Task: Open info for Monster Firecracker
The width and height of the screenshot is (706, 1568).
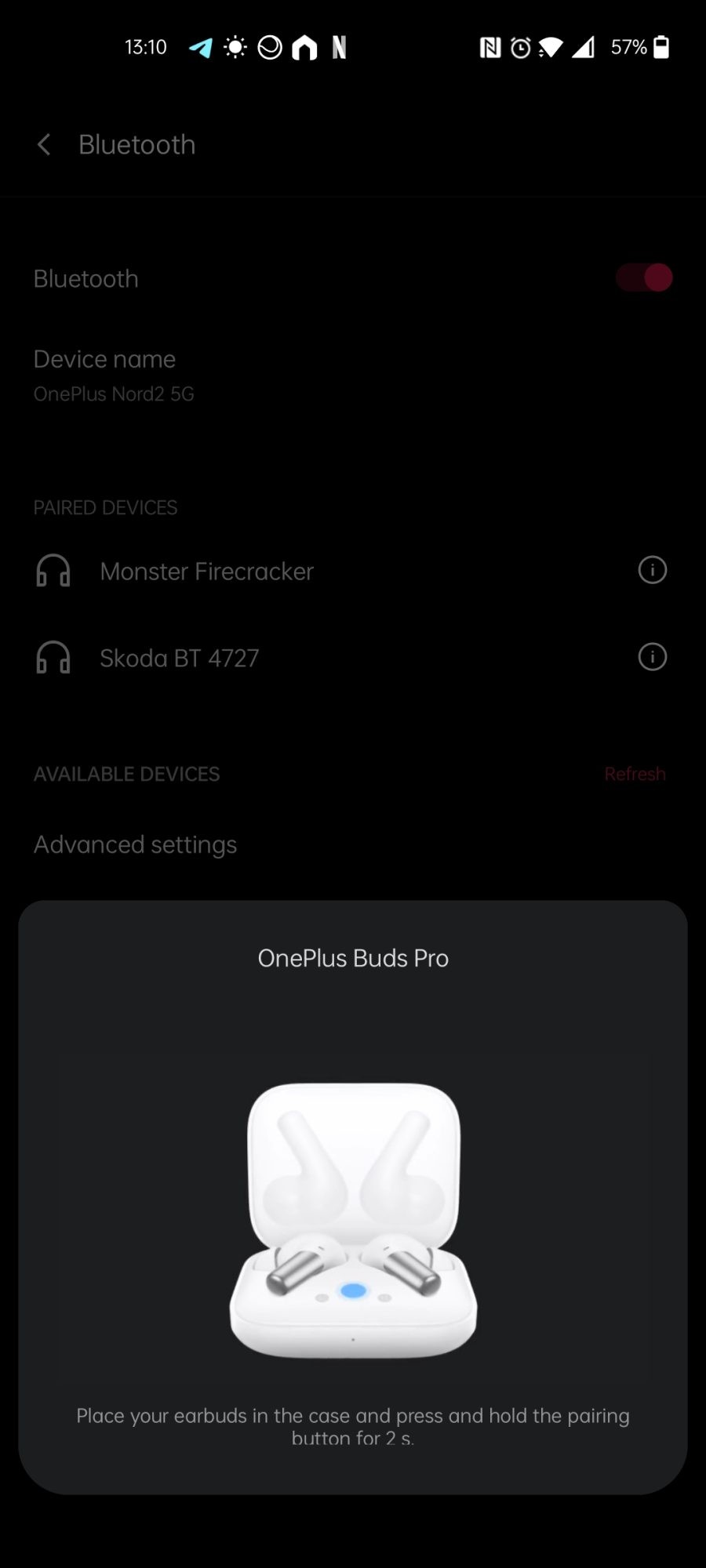Action: pyautogui.click(x=652, y=570)
